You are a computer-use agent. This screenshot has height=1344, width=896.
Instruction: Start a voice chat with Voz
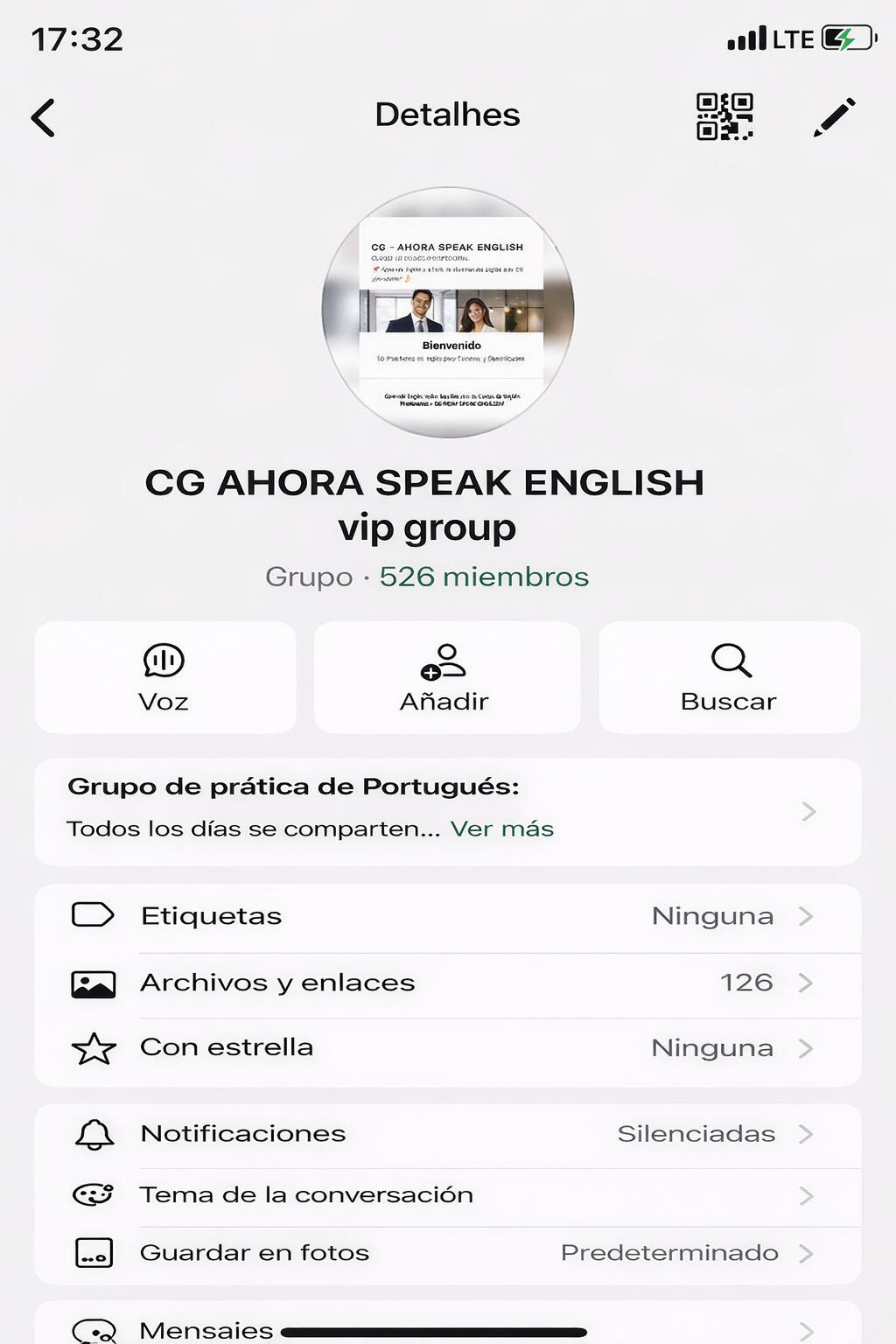[164, 677]
